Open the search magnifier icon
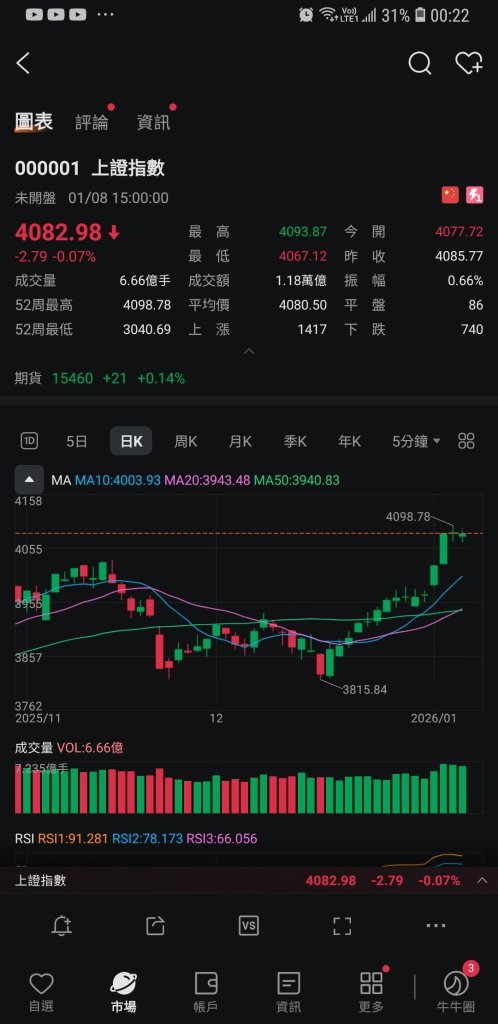Screen dimensions: 498x1024 [x=420, y=63]
